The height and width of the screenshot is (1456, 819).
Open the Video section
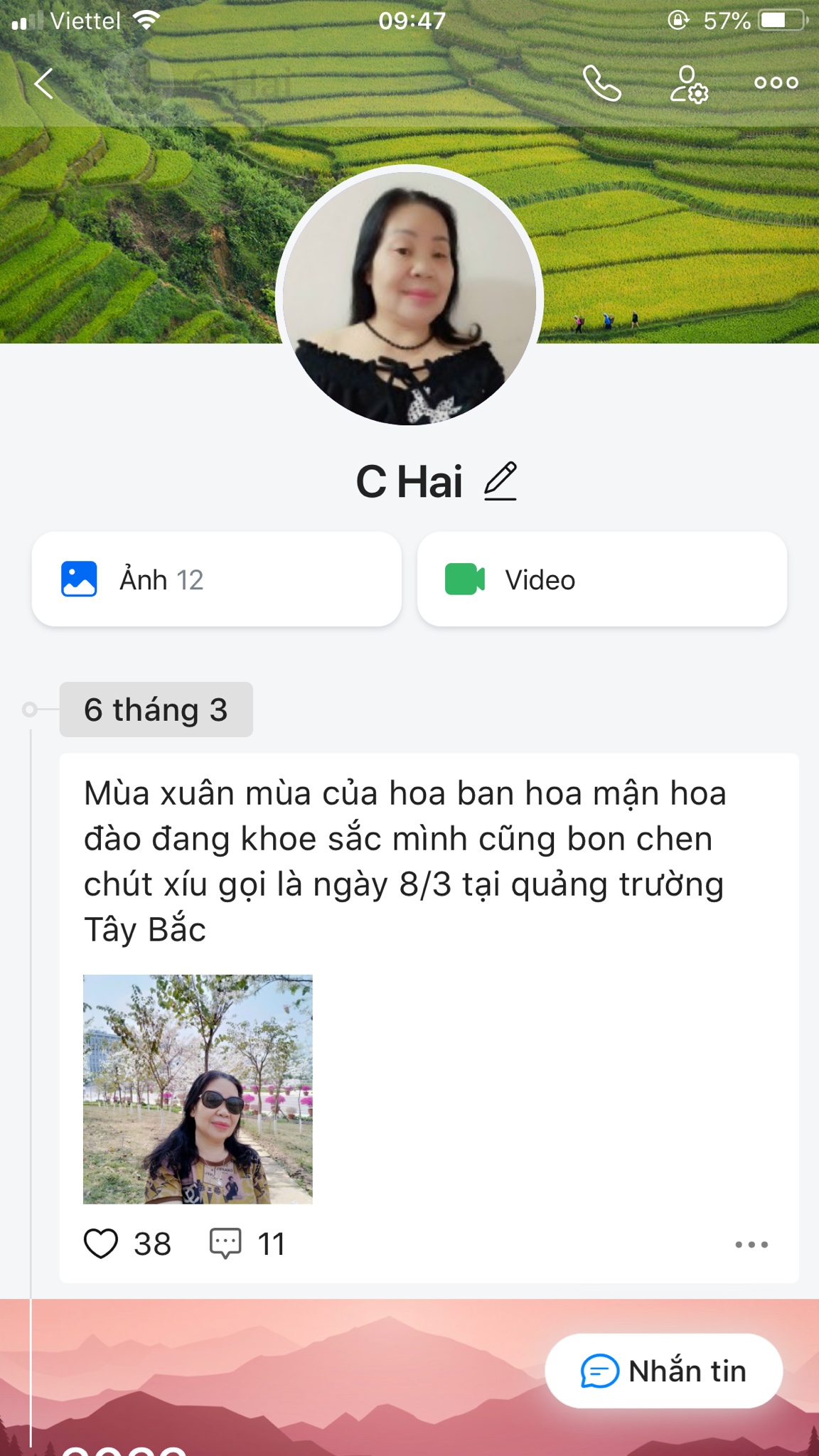click(x=601, y=579)
